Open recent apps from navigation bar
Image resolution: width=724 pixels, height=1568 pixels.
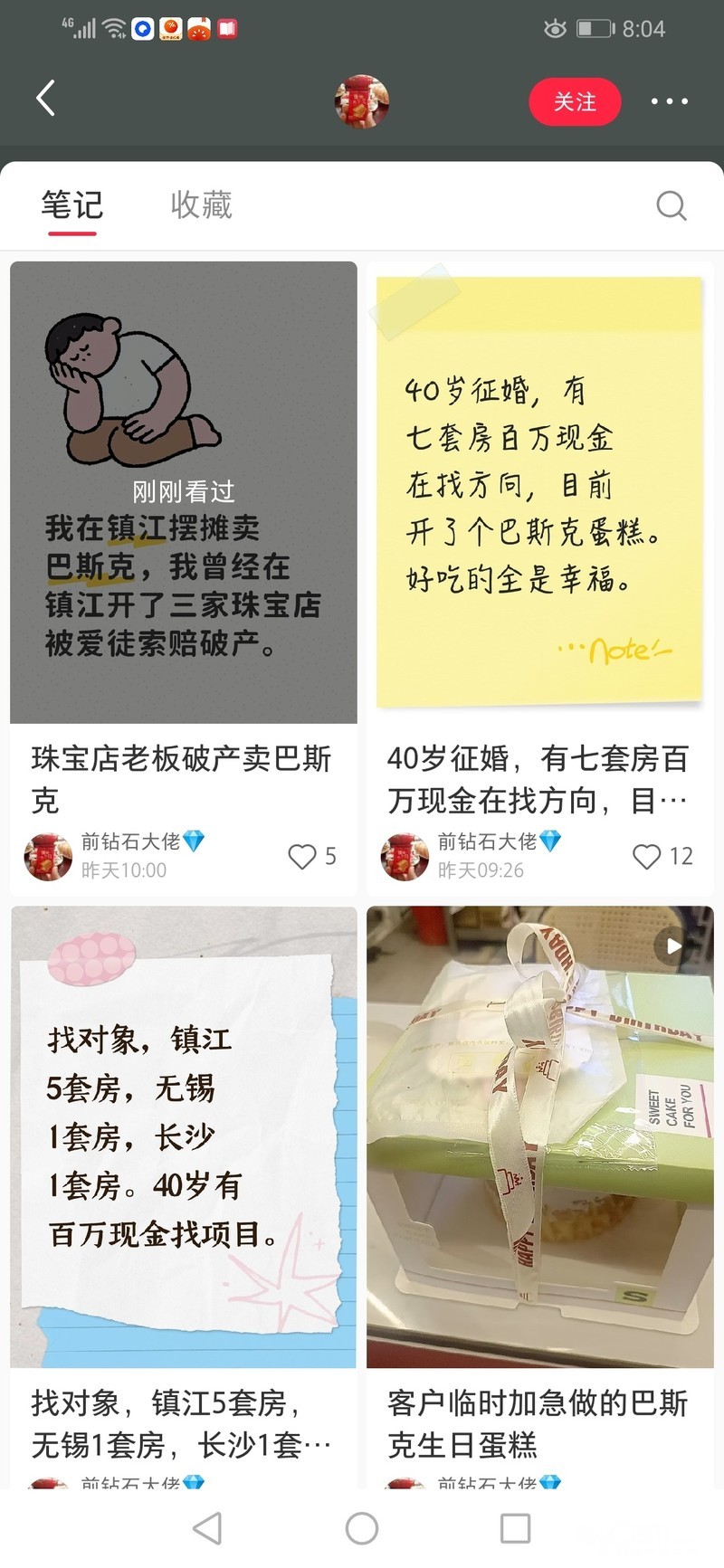coord(516,1528)
